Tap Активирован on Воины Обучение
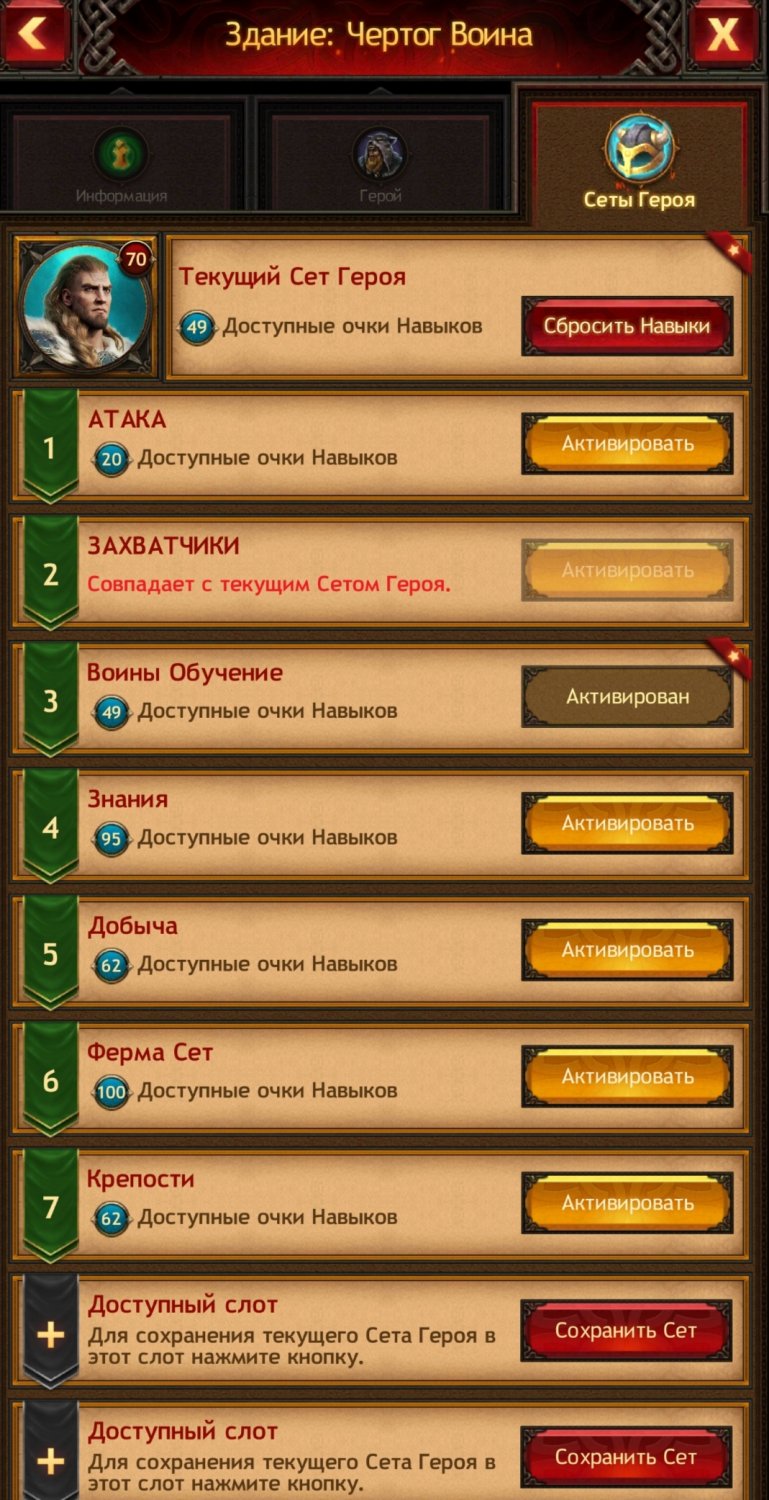769x1500 pixels. coord(627,697)
